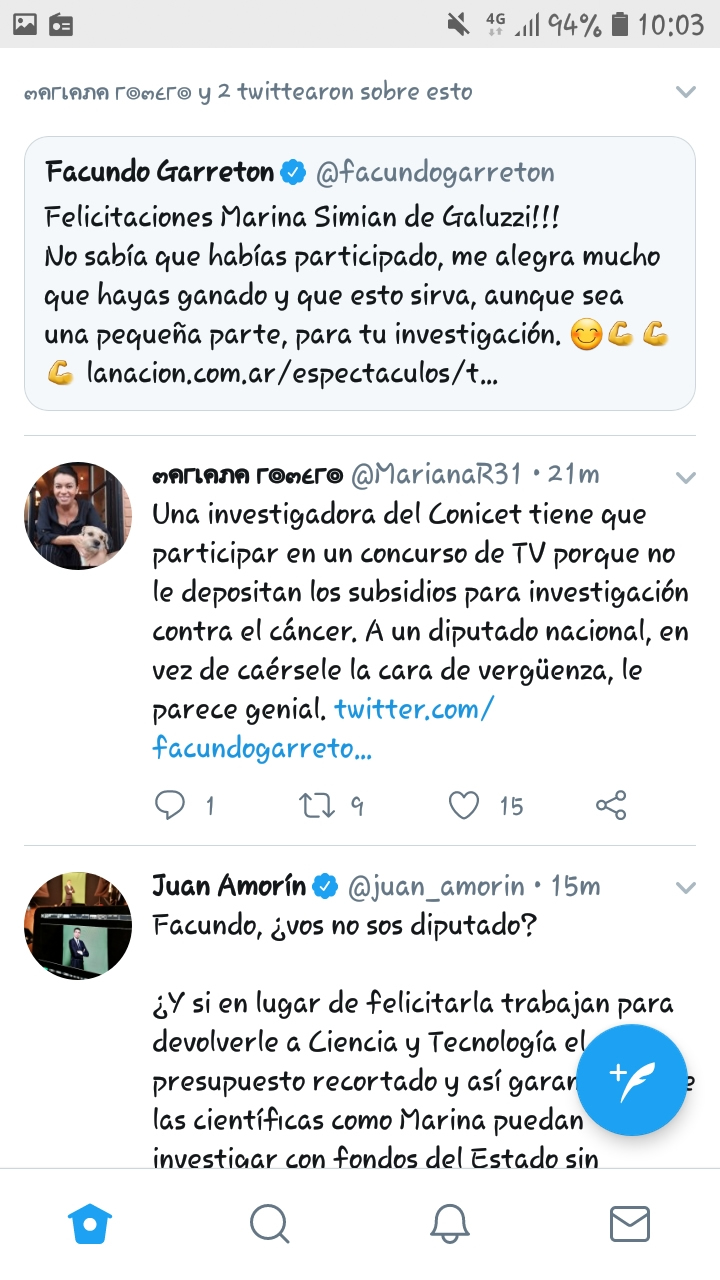Expand options arrow on Mariana Romero's tweet

point(685,477)
